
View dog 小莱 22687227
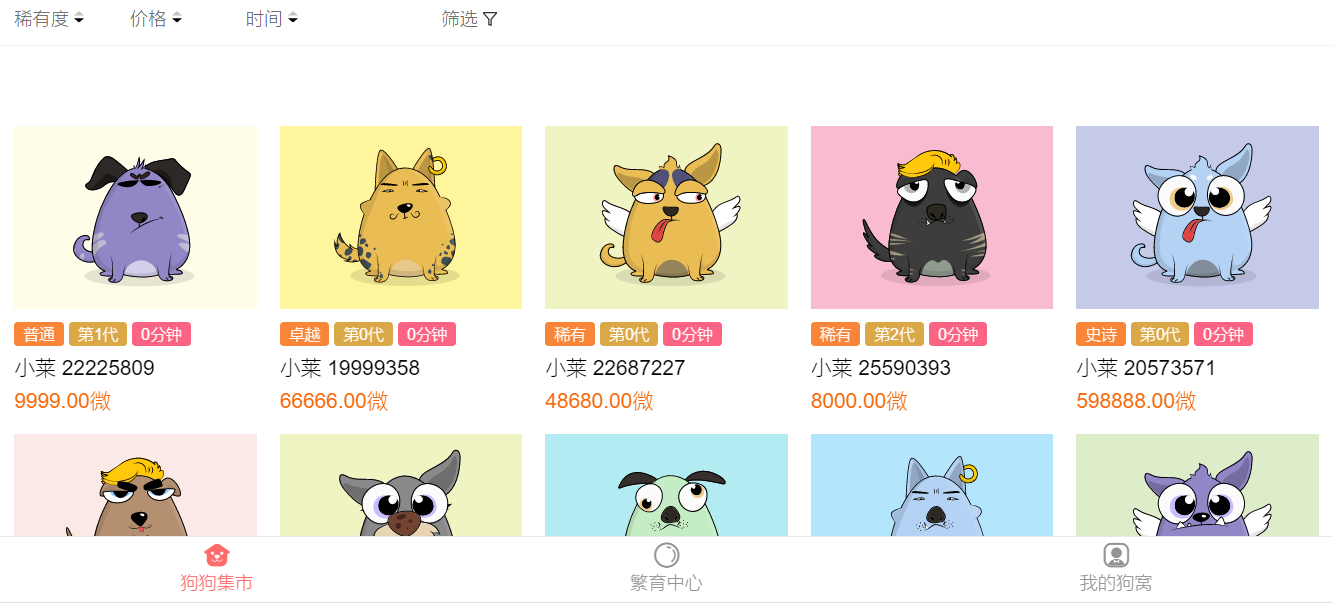coord(666,218)
